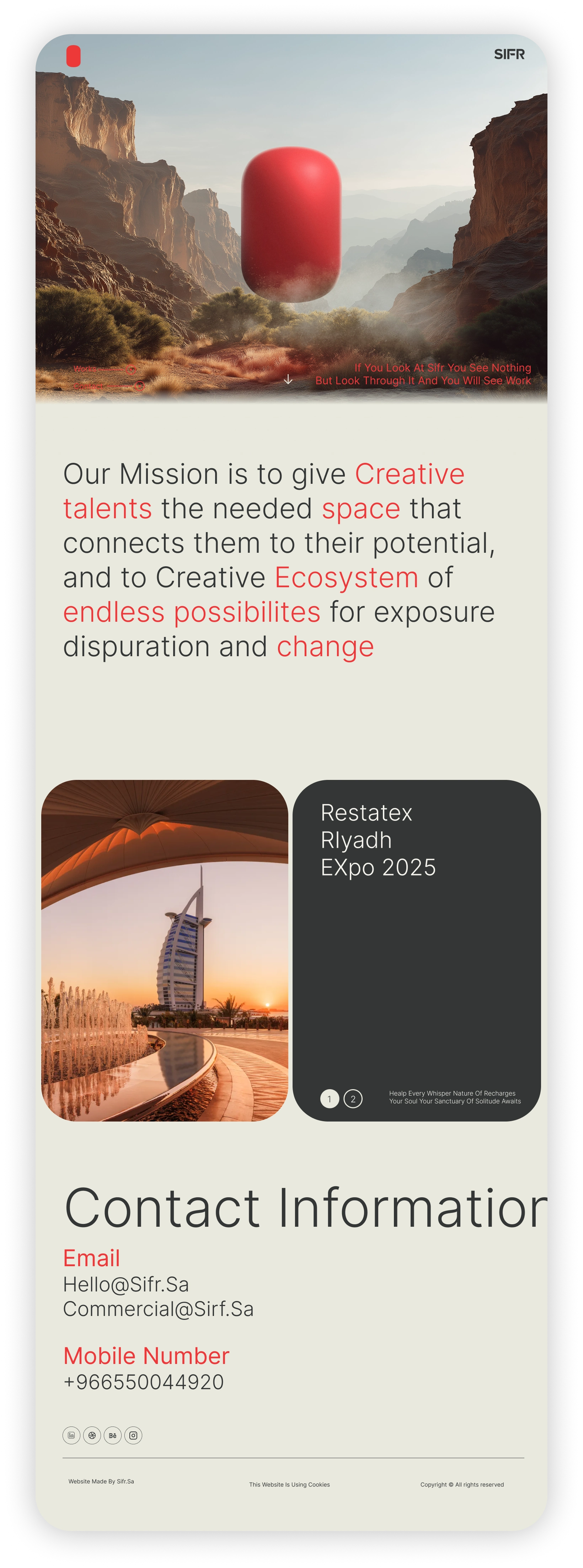
Task: Switch to slide 2 on the Restatex card
Action: pos(353,1099)
